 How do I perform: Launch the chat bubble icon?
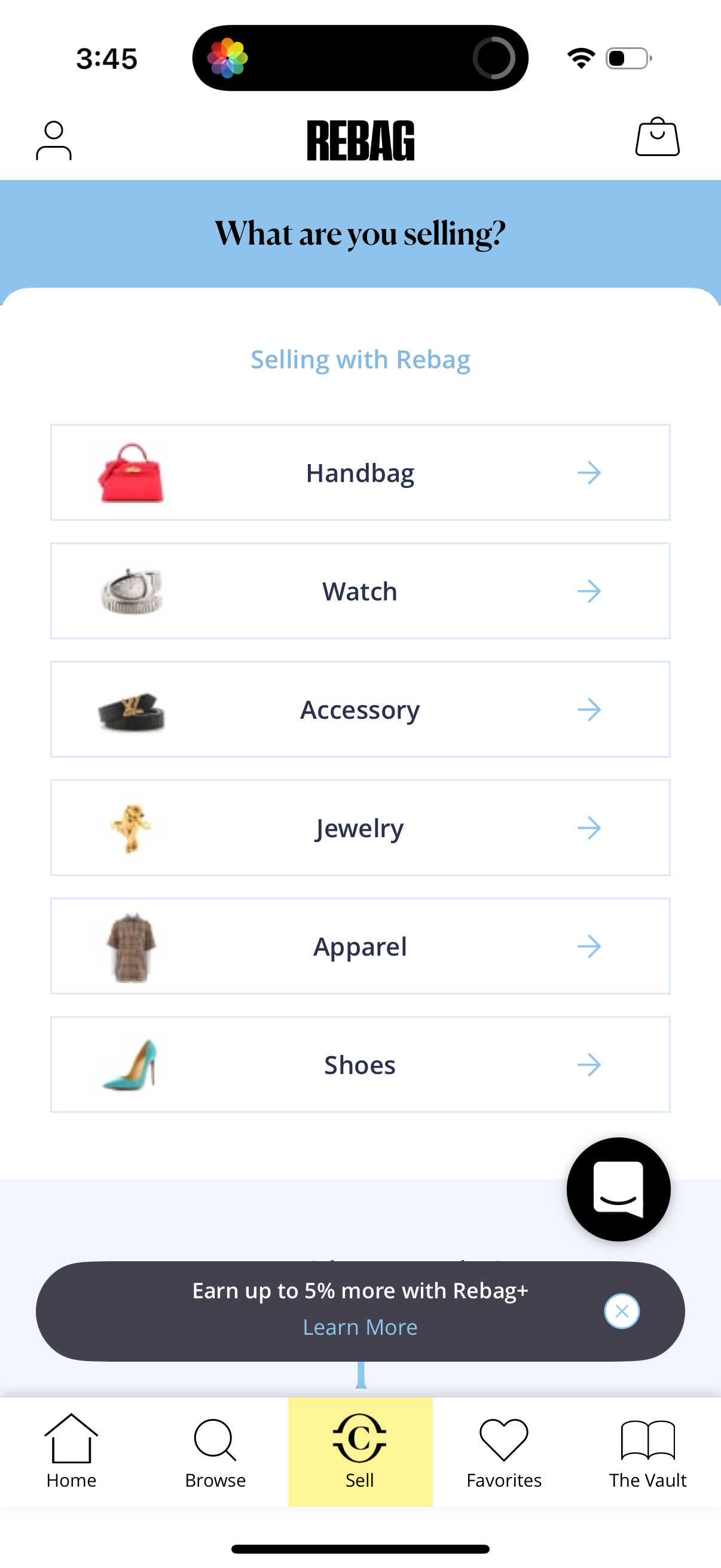point(618,1191)
